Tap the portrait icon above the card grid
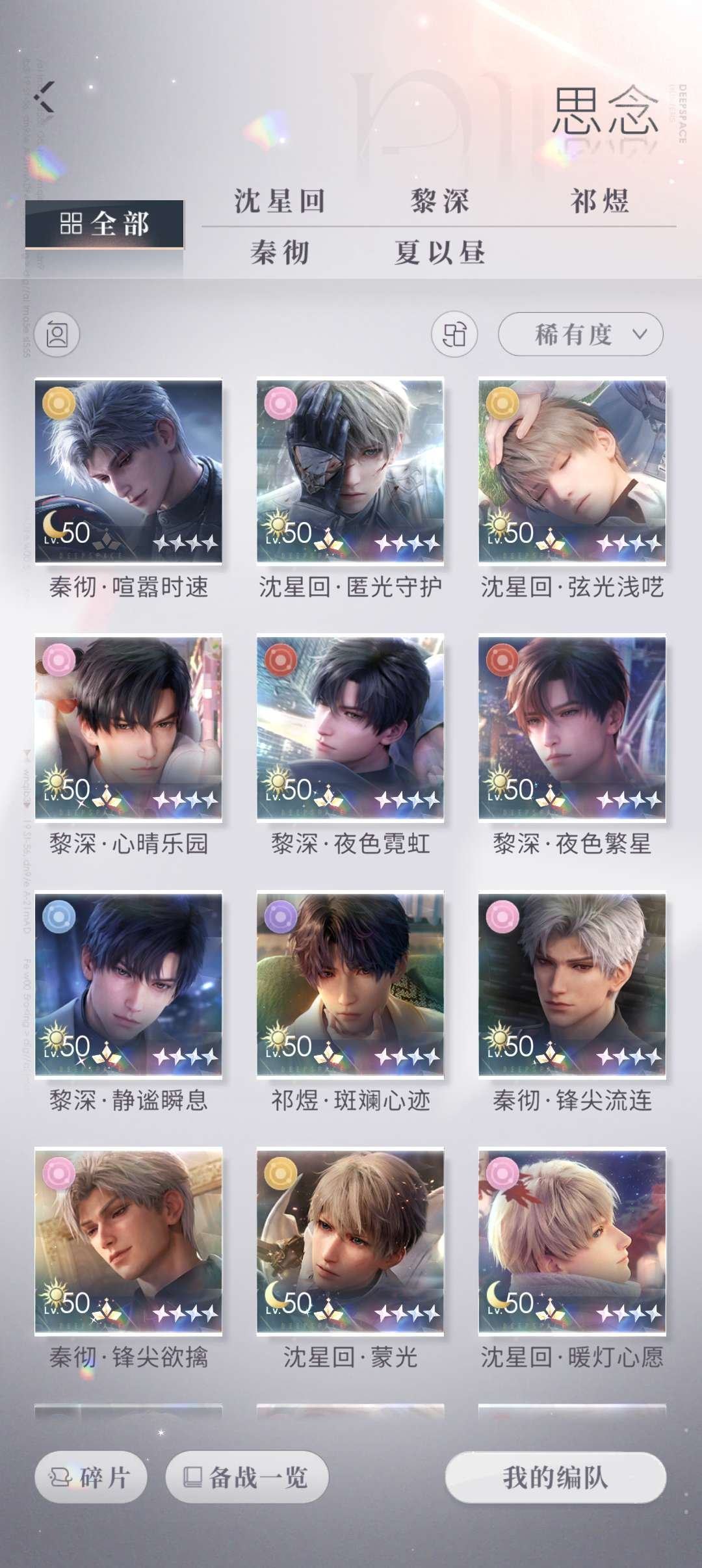The image size is (702, 1568). tap(57, 335)
